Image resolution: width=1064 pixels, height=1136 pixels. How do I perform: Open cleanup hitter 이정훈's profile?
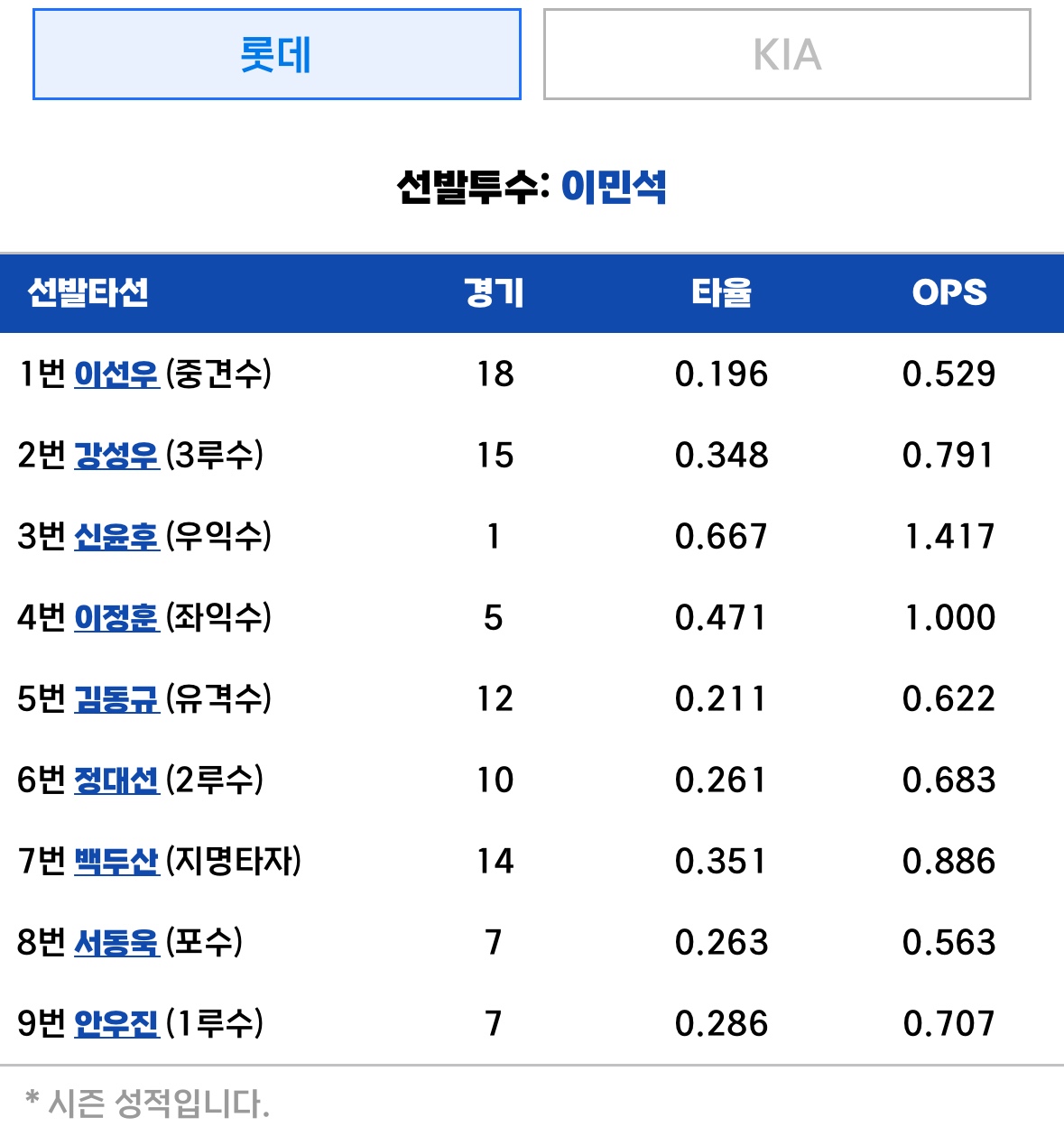(116, 617)
